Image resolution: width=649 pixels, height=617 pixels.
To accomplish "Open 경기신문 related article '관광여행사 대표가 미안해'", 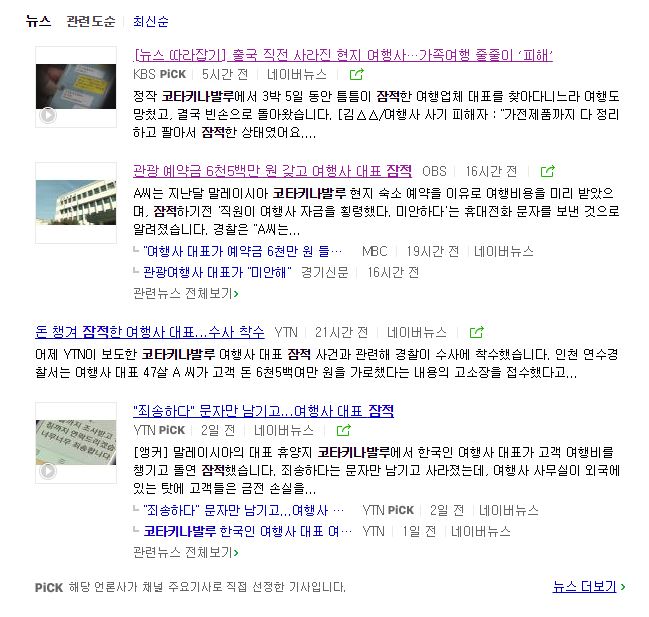I will click(x=217, y=271).
